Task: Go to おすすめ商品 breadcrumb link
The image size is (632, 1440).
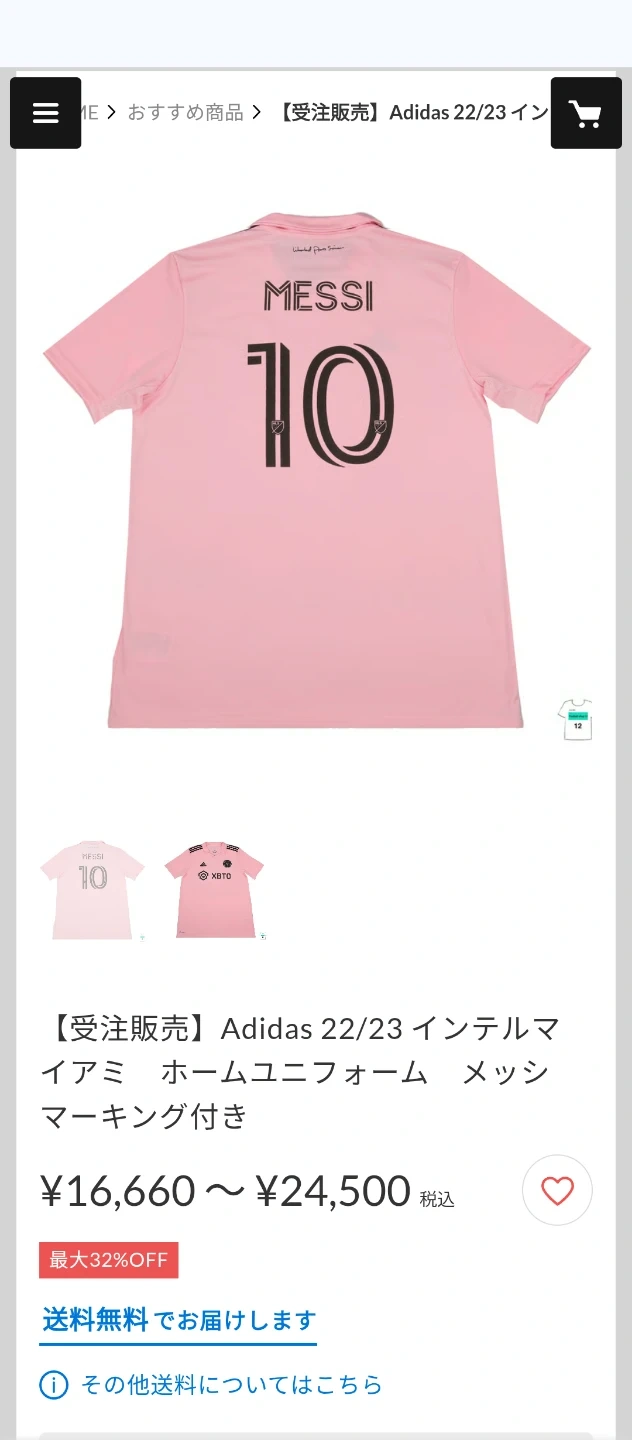Action: (x=186, y=113)
